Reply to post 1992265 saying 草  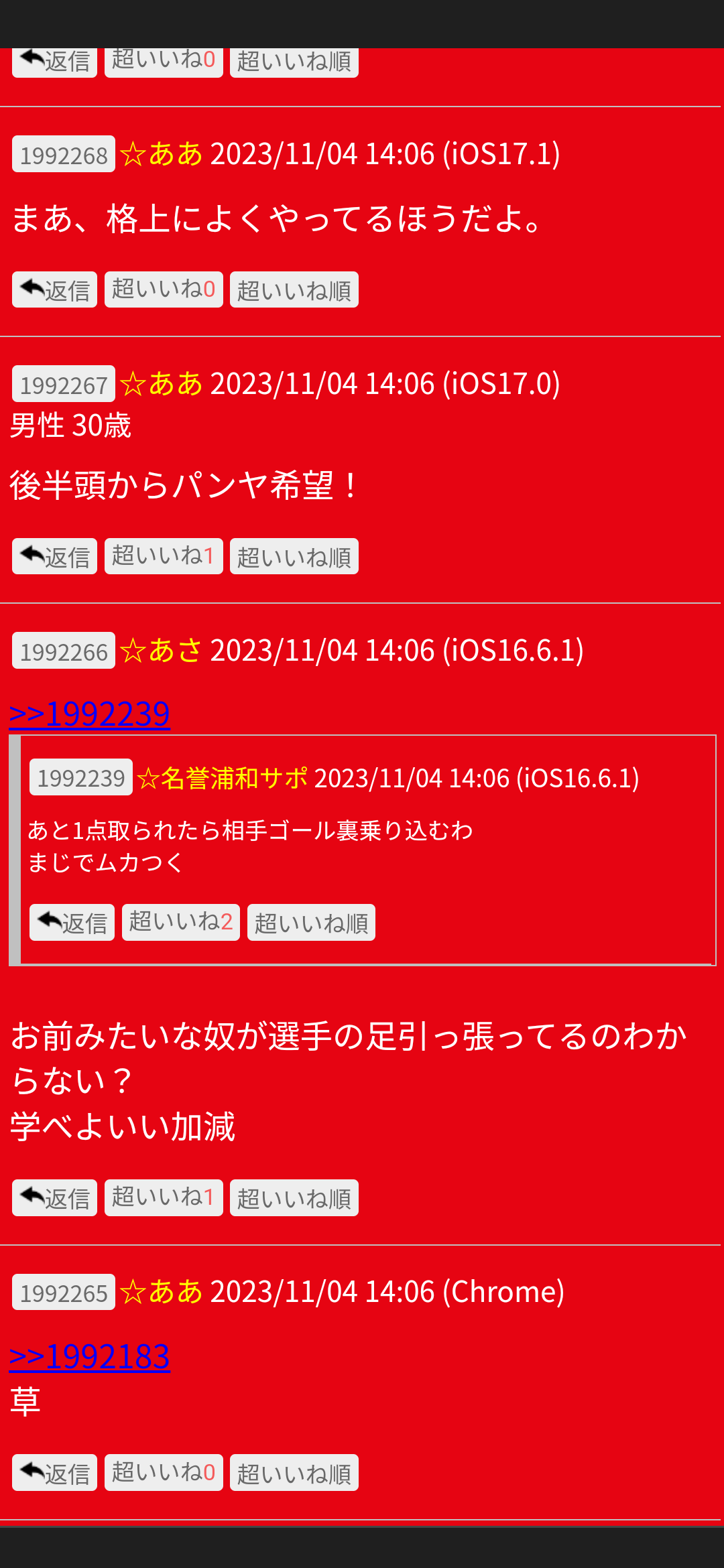[54, 1472]
